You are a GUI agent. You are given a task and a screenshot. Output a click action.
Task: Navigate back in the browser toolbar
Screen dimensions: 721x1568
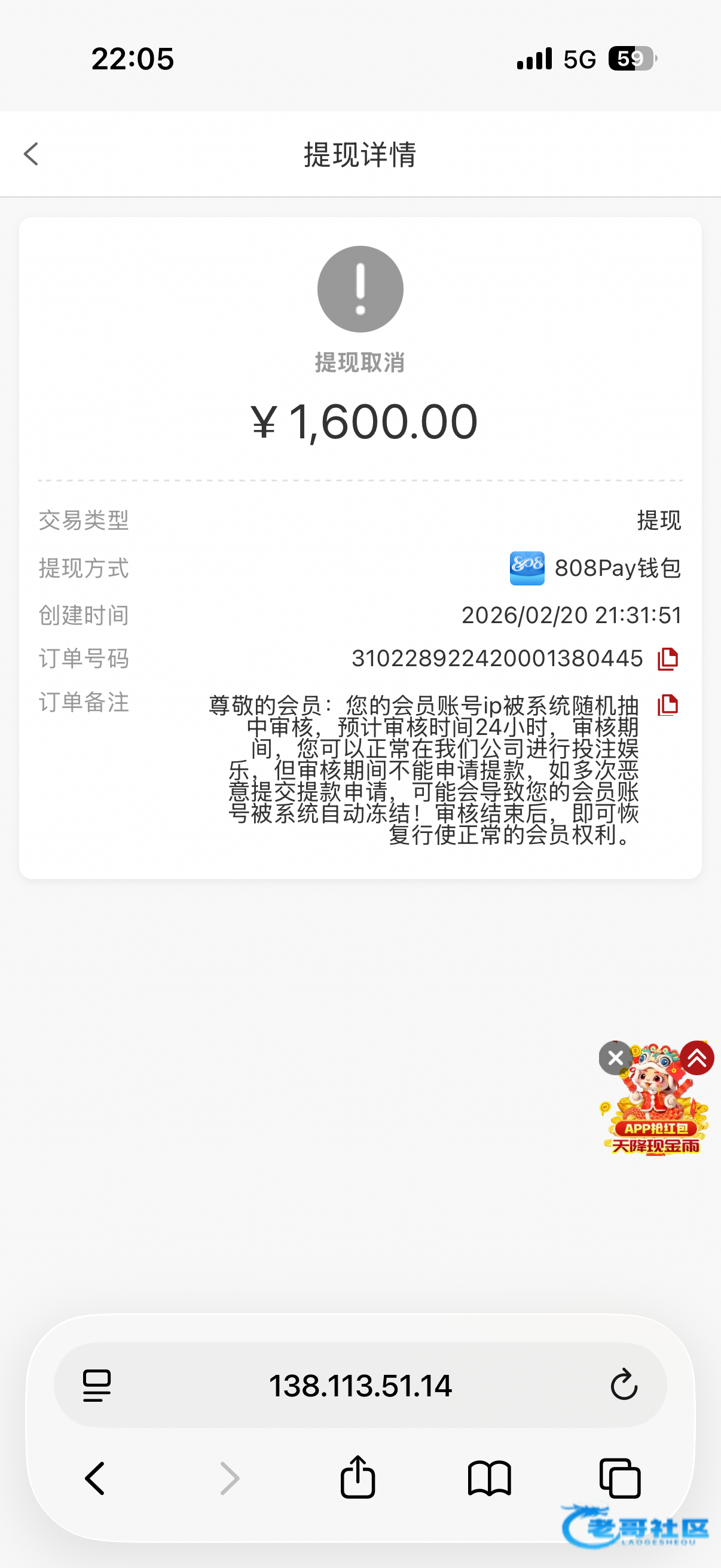(95, 1478)
